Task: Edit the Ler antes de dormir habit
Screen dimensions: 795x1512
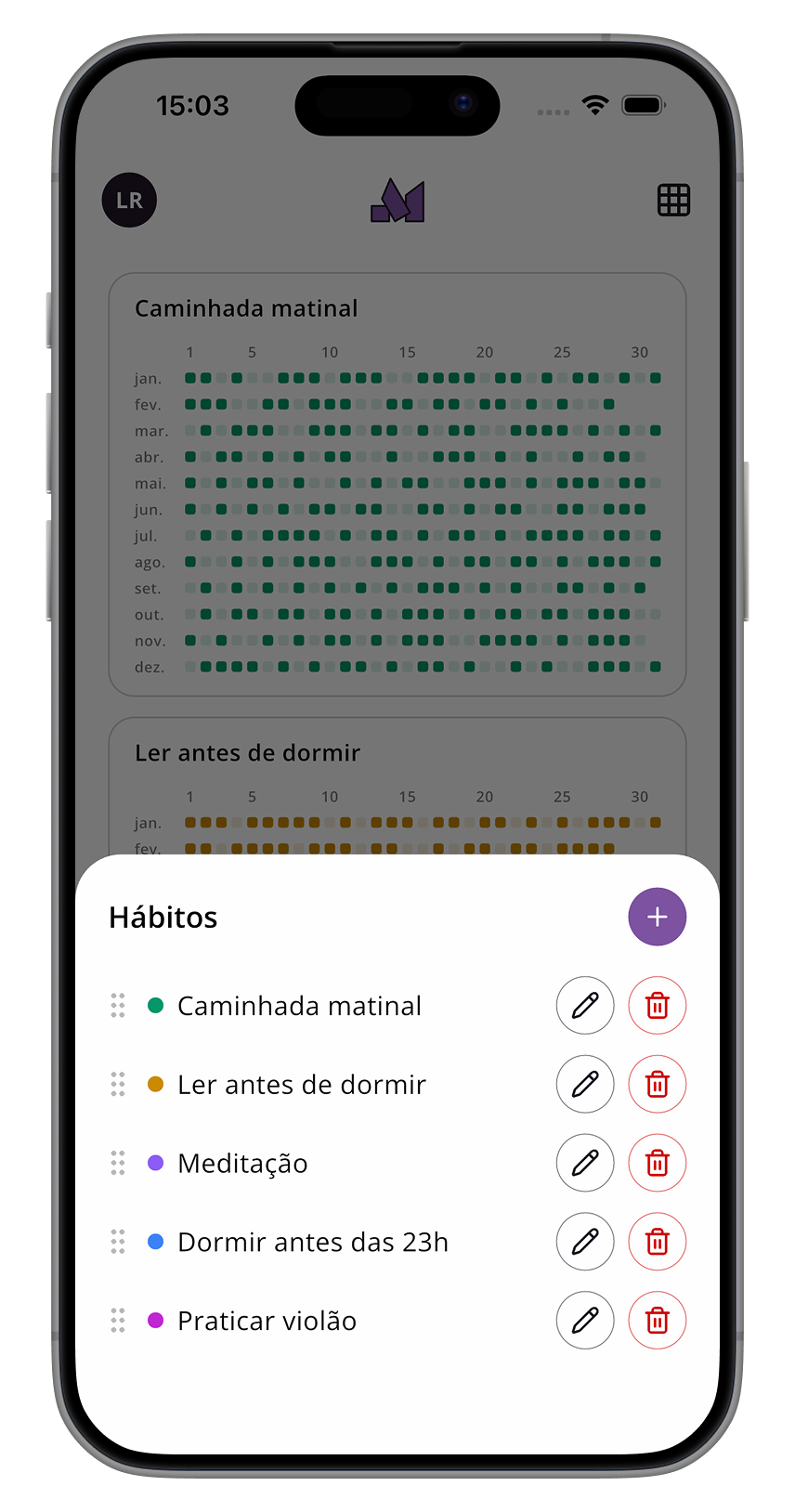Action: [x=585, y=1084]
